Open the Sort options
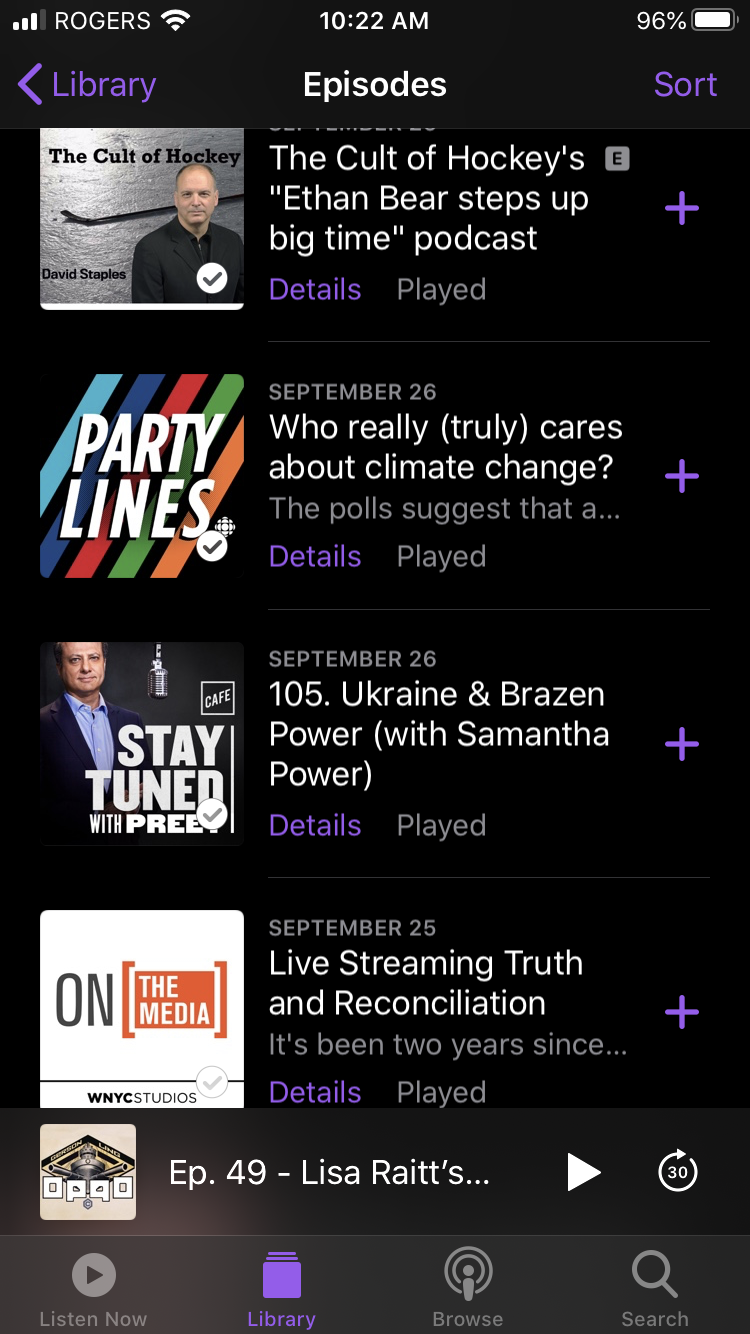The width and height of the screenshot is (750, 1334). (x=685, y=85)
